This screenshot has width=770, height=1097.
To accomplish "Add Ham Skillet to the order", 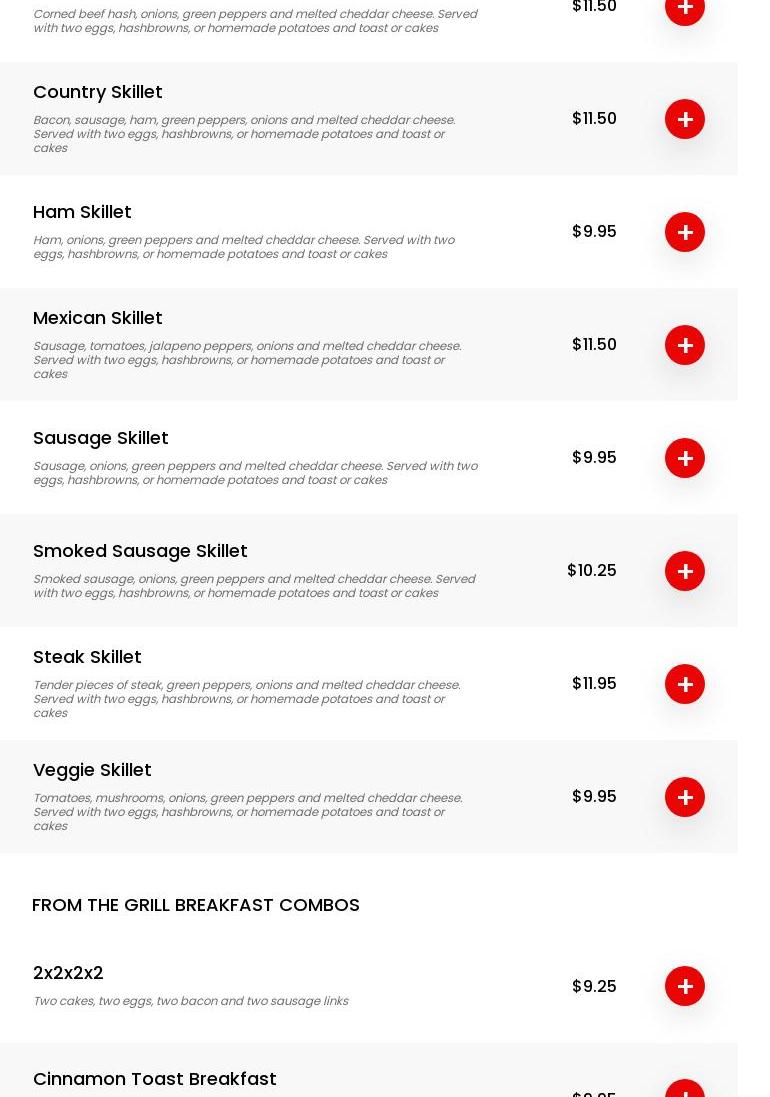I will tap(685, 232).
